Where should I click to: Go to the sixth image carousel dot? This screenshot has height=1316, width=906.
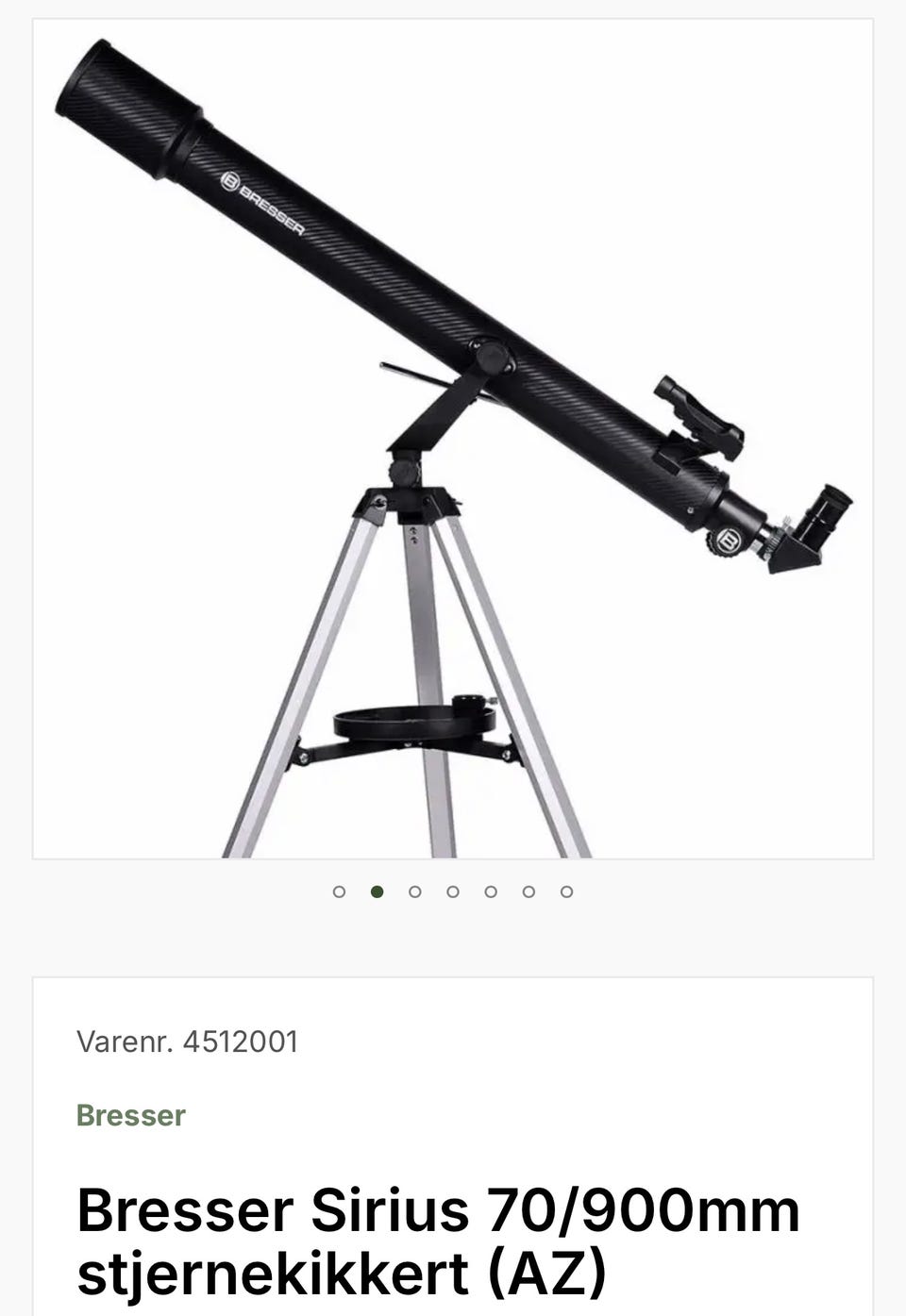pyautogui.click(x=528, y=891)
